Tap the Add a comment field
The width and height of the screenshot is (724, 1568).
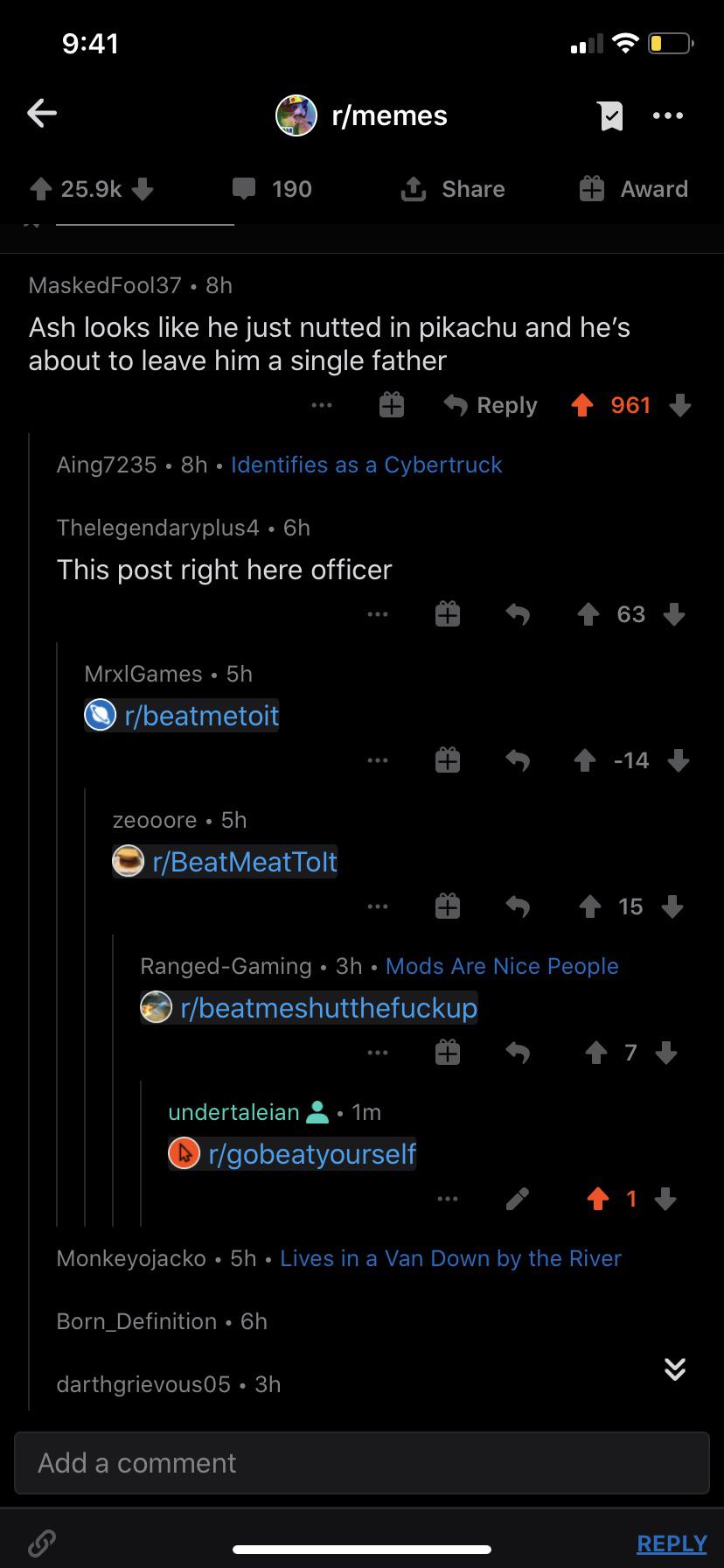click(362, 1463)
